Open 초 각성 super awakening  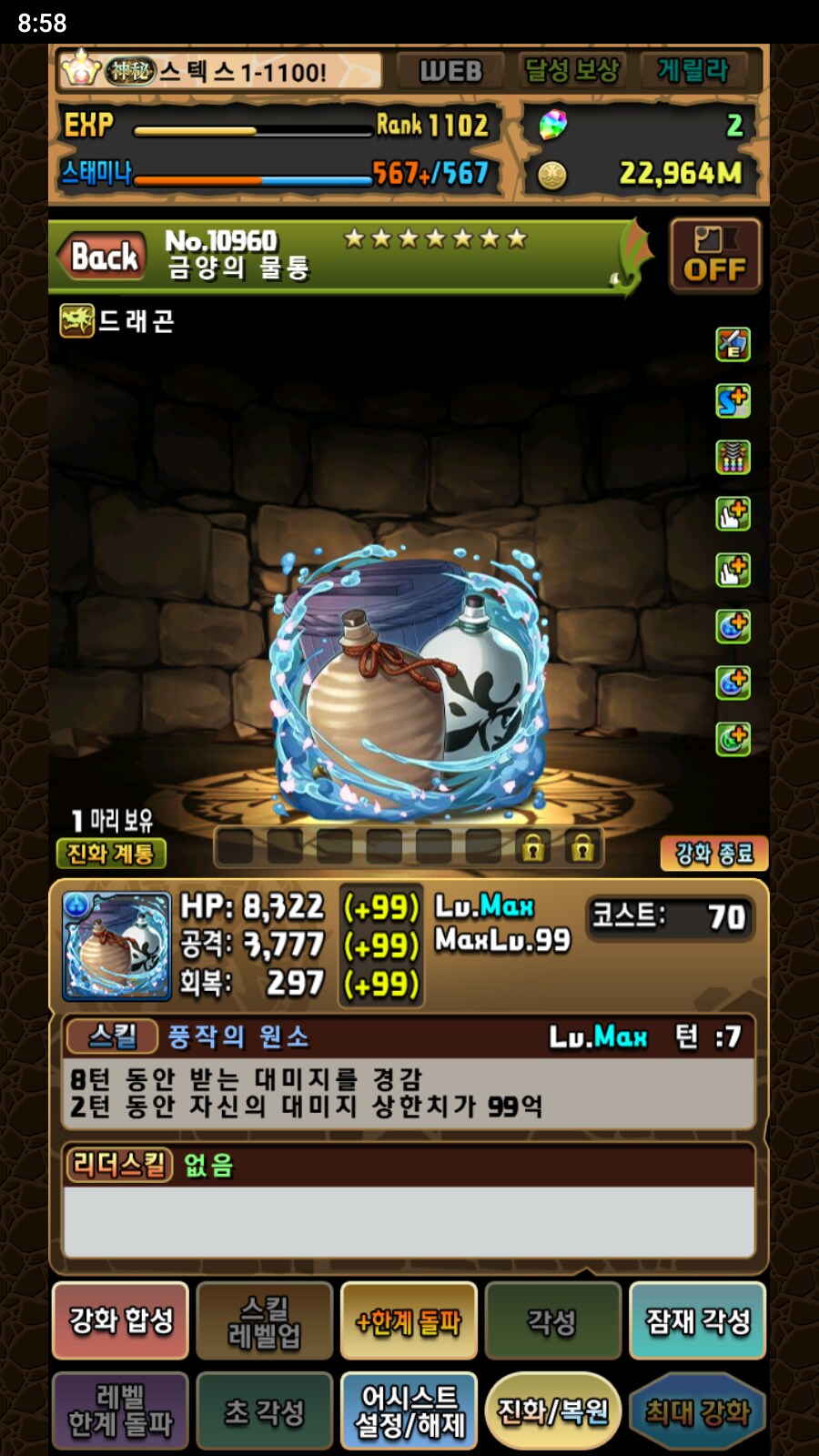(264, 1410)
